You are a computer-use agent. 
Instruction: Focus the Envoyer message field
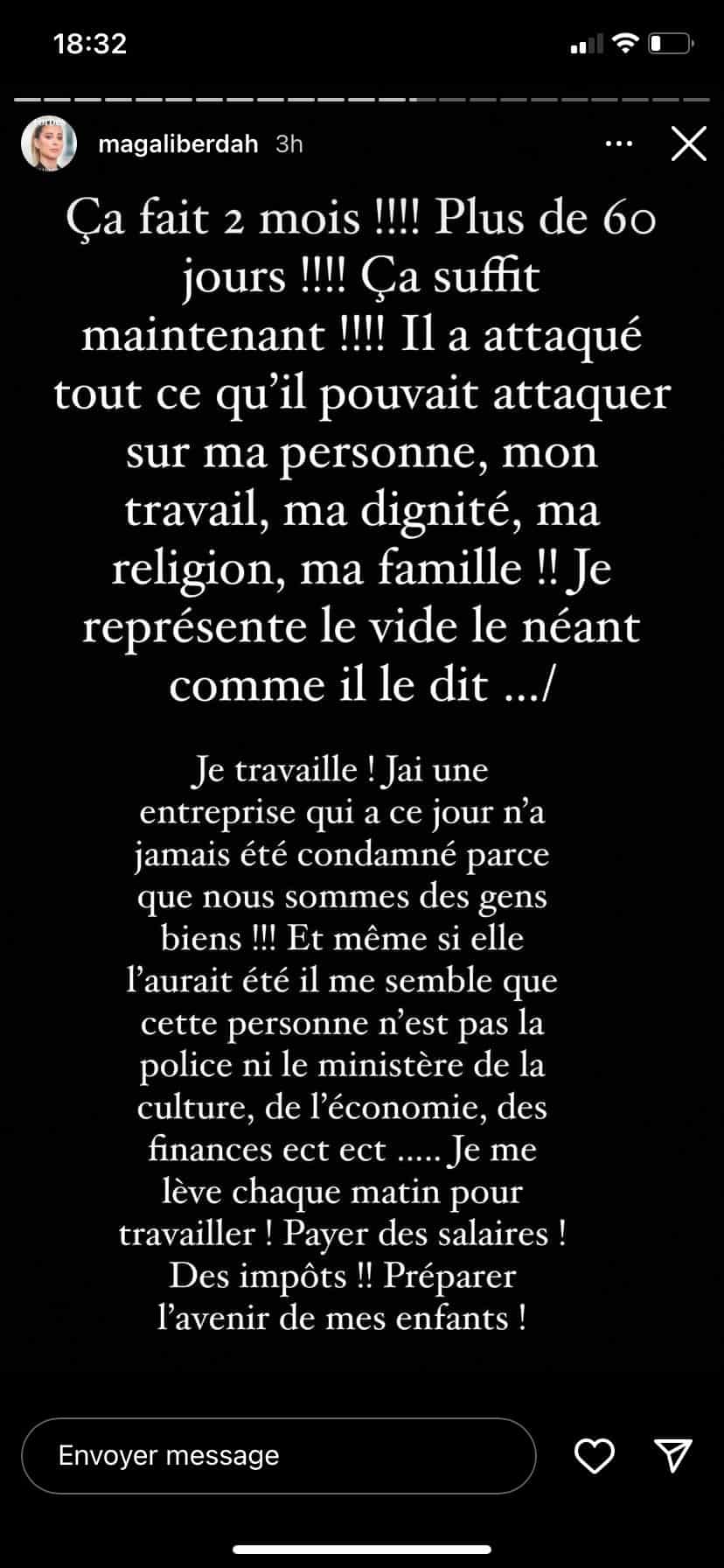[x=278, y=1455]
